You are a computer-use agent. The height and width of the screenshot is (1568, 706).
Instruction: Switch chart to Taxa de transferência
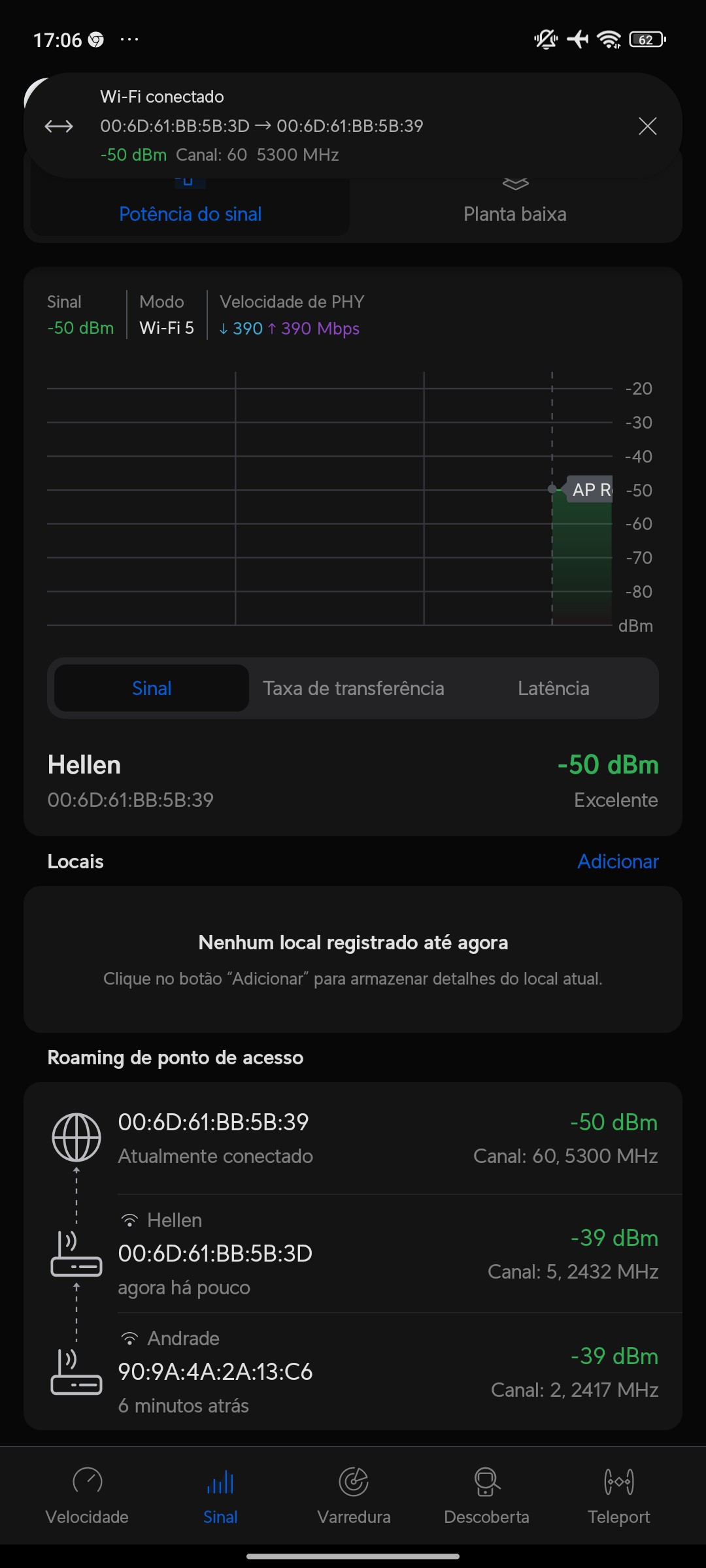(x=354, y=688)
